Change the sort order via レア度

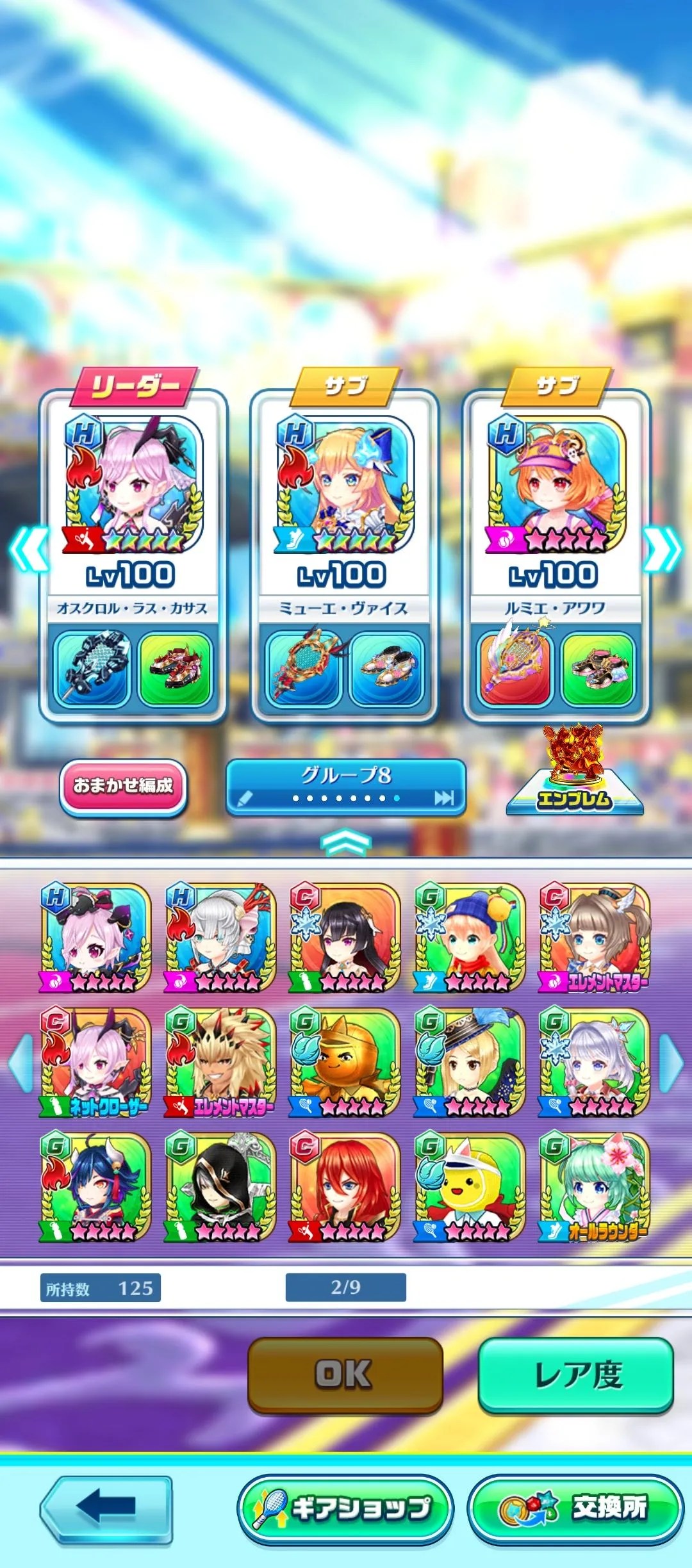[x=575, y=1375]
